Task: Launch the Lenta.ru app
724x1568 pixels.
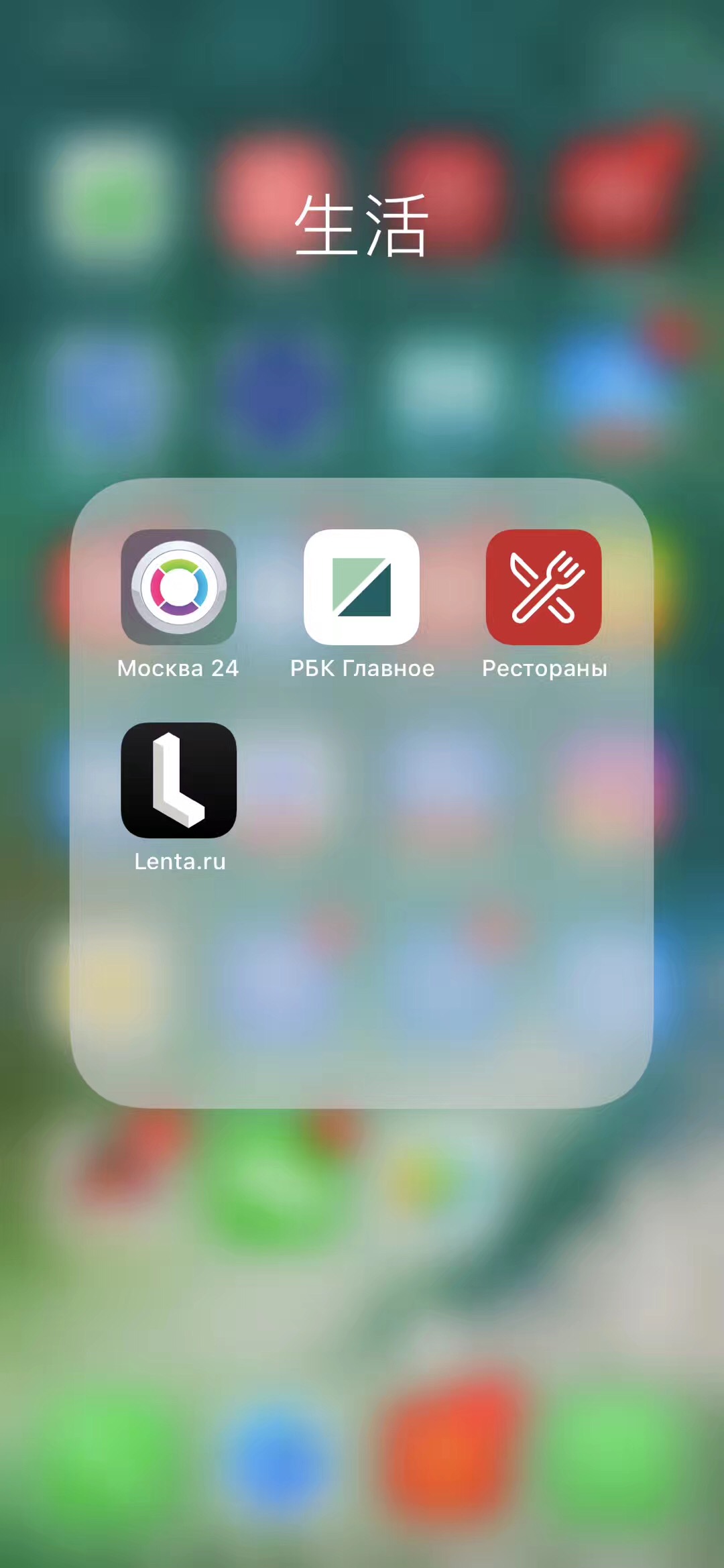Action: pos(178,780)
